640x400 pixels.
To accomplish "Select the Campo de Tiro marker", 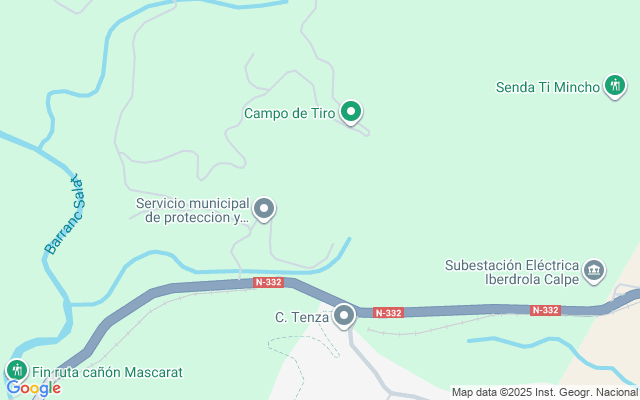I will [x=350, y=112].
